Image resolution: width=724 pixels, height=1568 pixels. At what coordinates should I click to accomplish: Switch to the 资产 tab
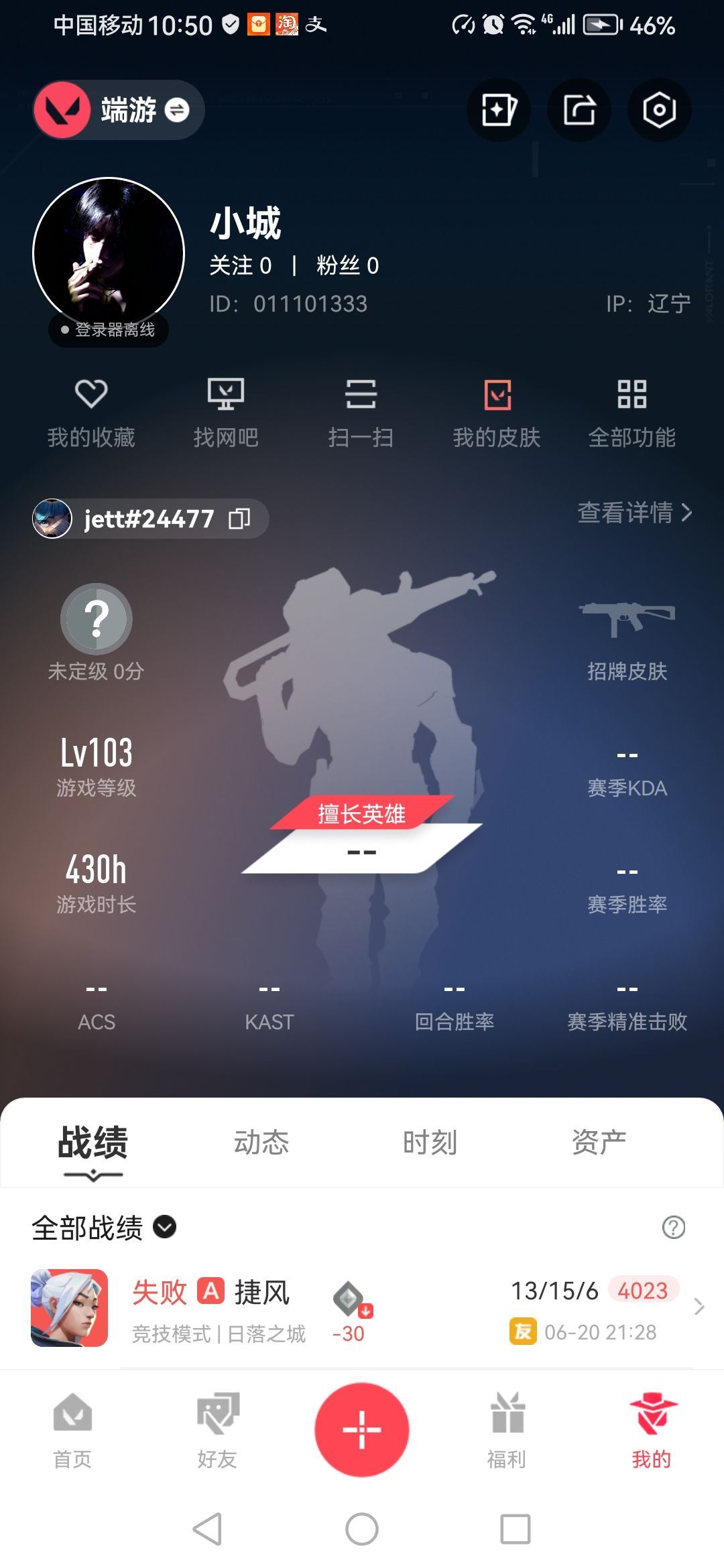pyautogui.click(x=599, y=1142)
